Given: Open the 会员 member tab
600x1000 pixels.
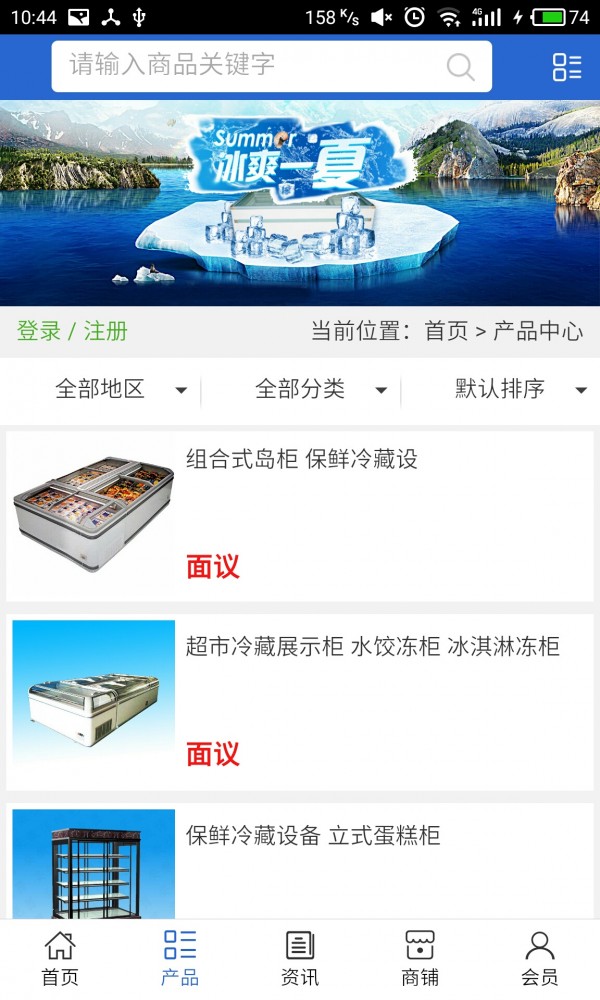Looking at the screenshot, I should coord(540,958).
